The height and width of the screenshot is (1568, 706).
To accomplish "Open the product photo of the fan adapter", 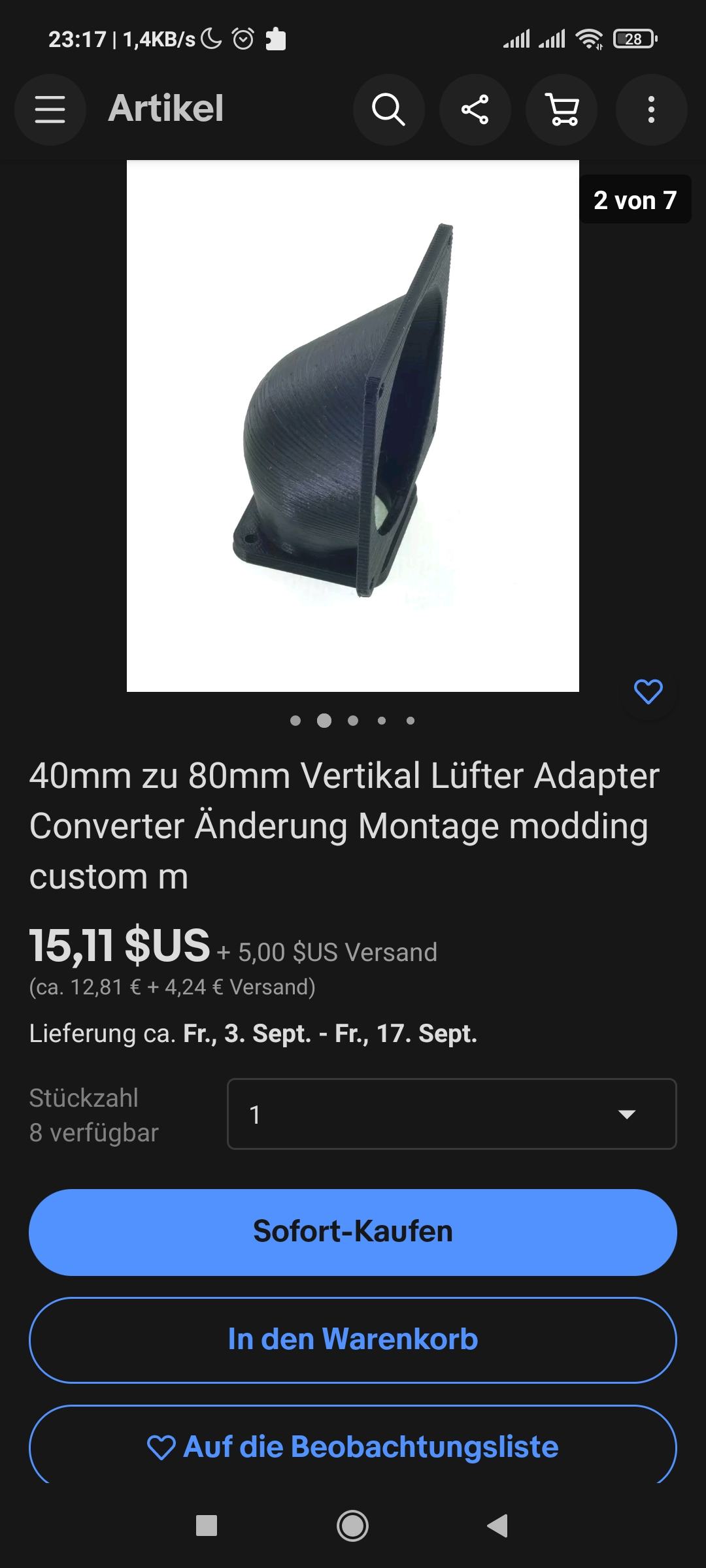I will 353,425.
